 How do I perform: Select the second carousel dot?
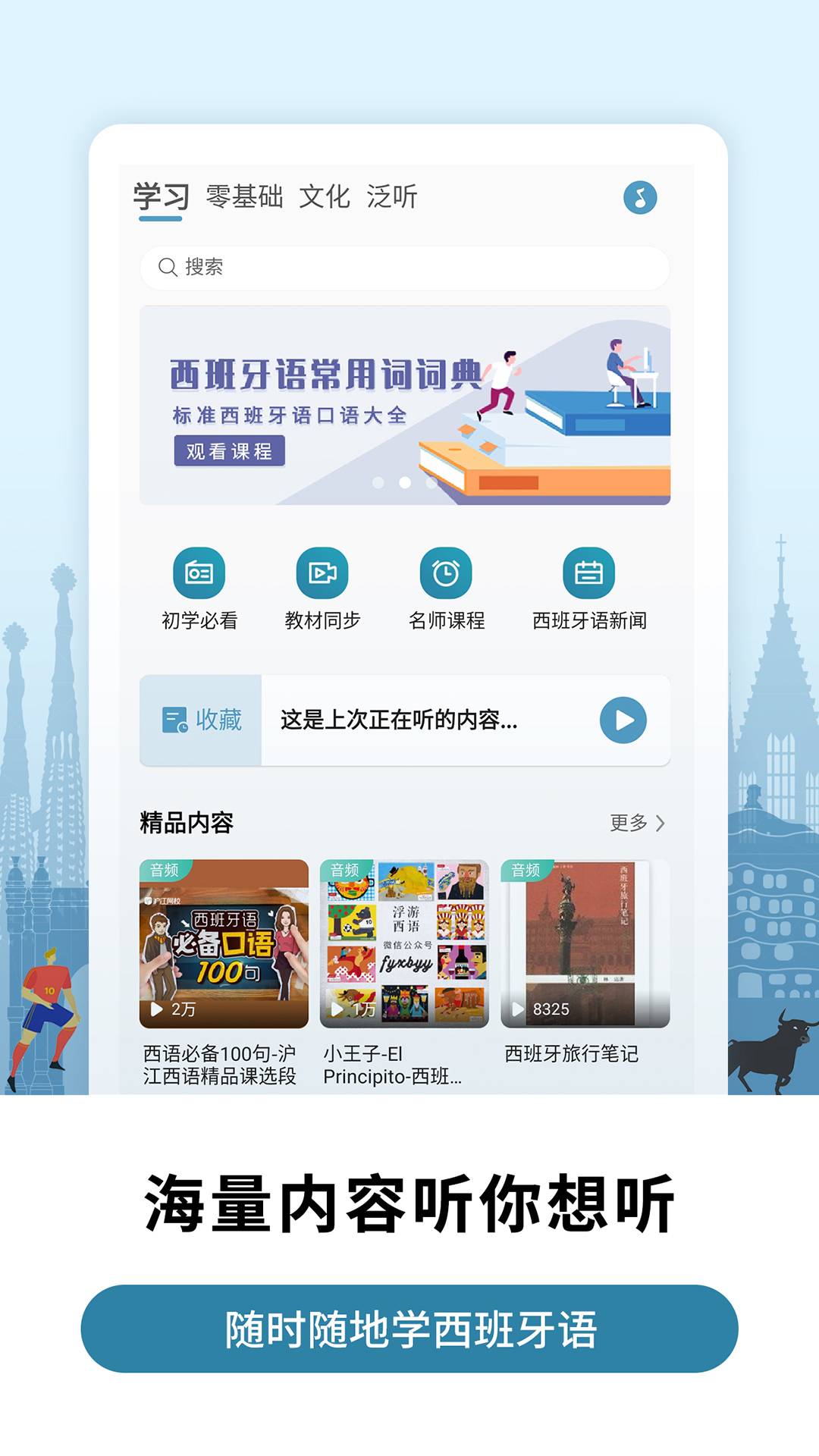403,481
